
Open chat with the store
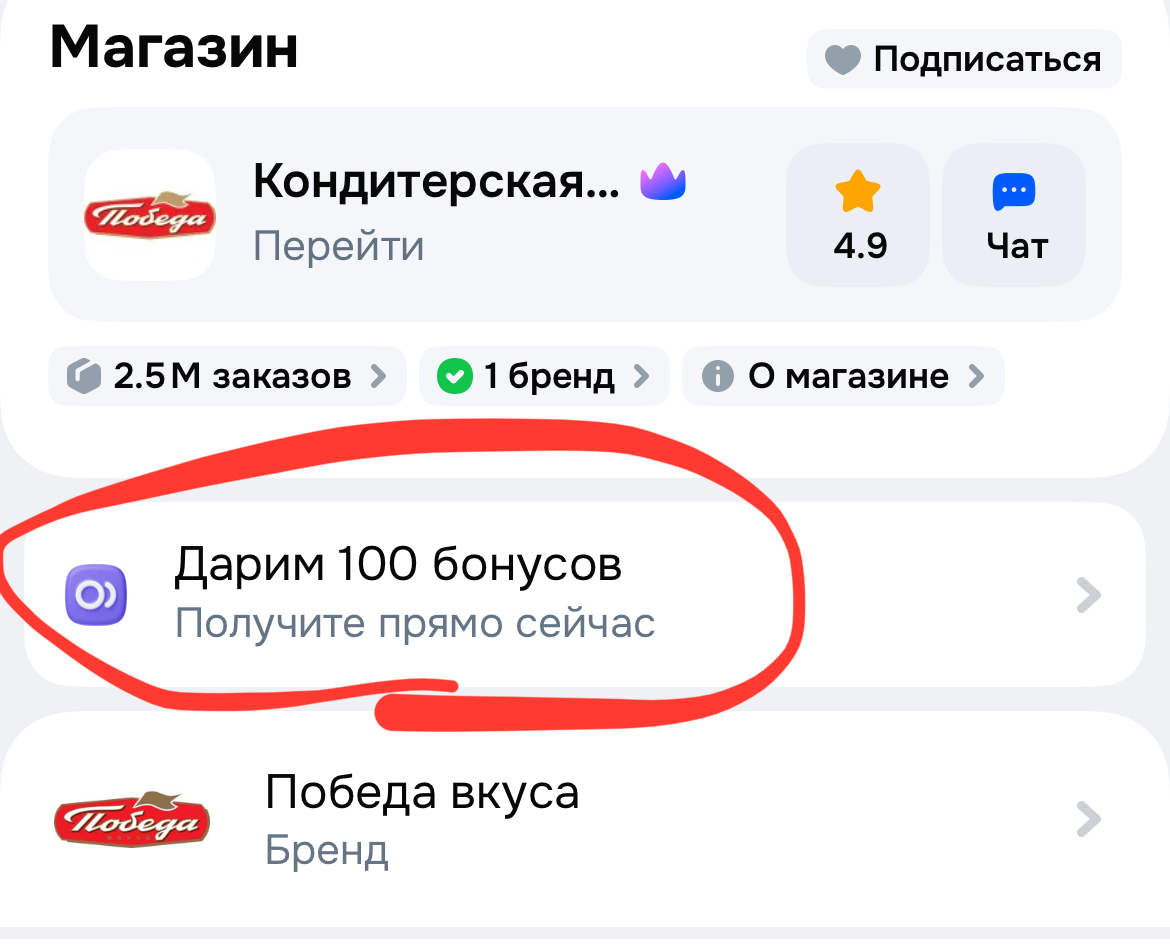(x=1014, y=214)
